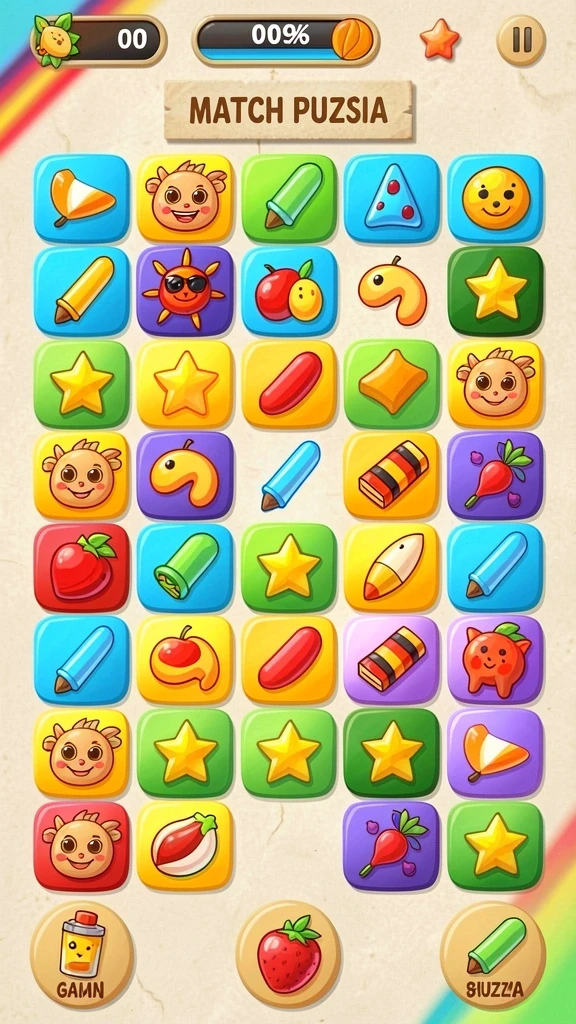Tap the orange diamond tile
This screenshot has width=576, height=1024.
[x=392, y=384]
